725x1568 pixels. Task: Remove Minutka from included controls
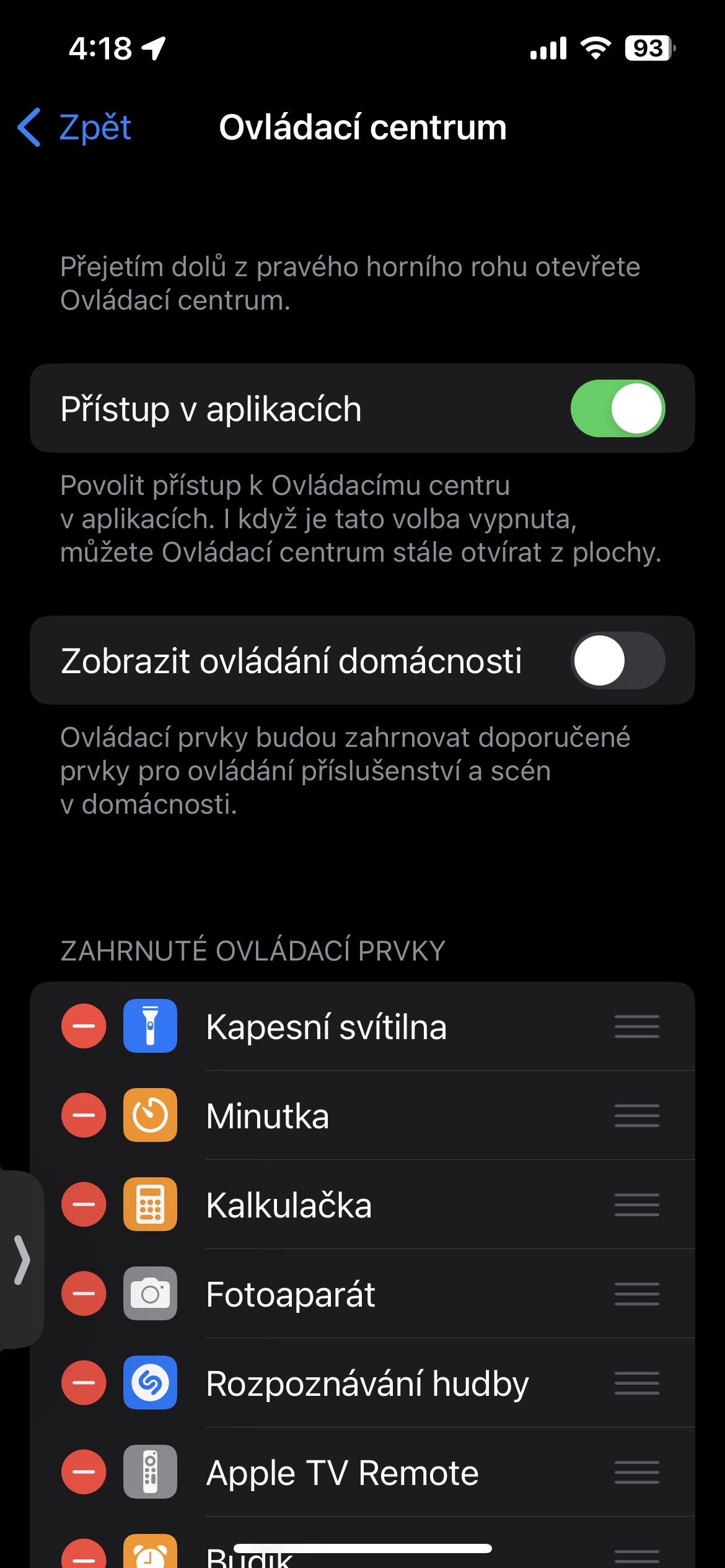click(x=84, y=1115)
